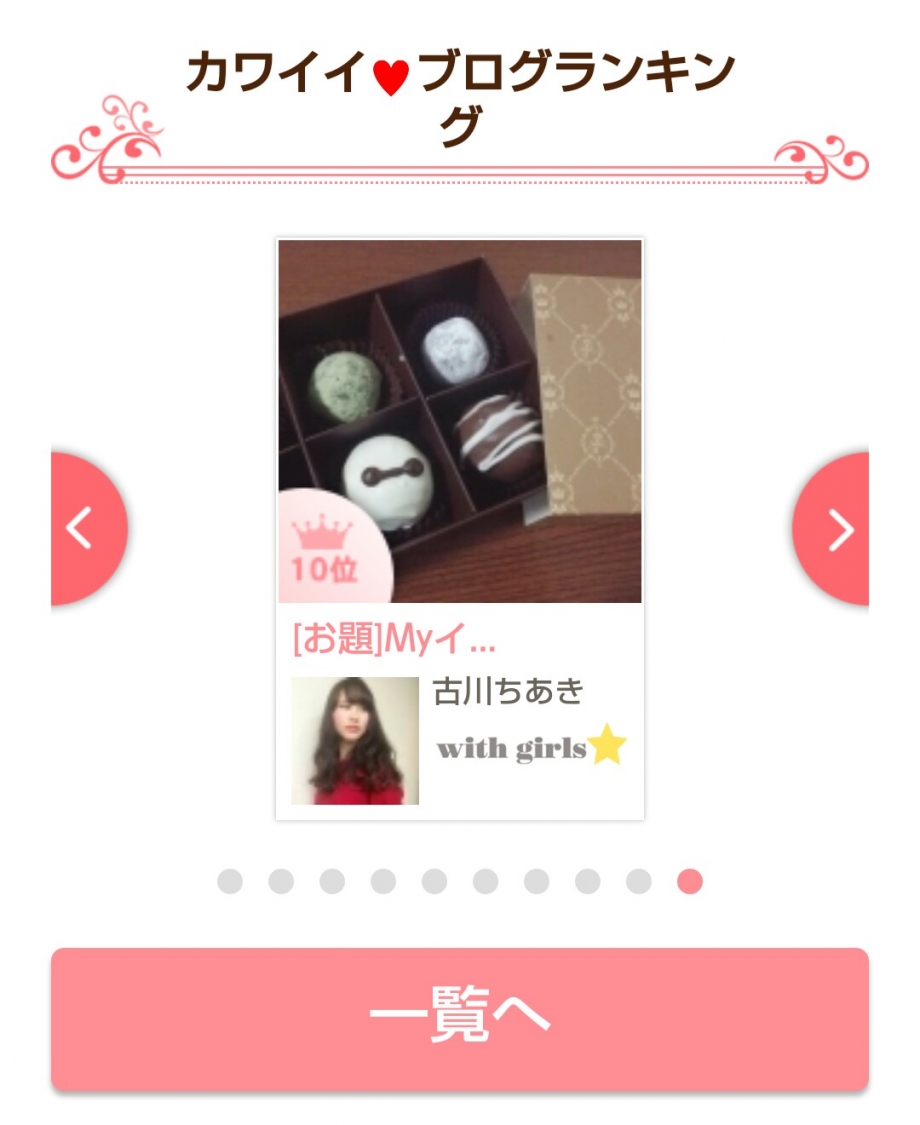
Task: Show the previous ranking card
Action: [85, 529]
